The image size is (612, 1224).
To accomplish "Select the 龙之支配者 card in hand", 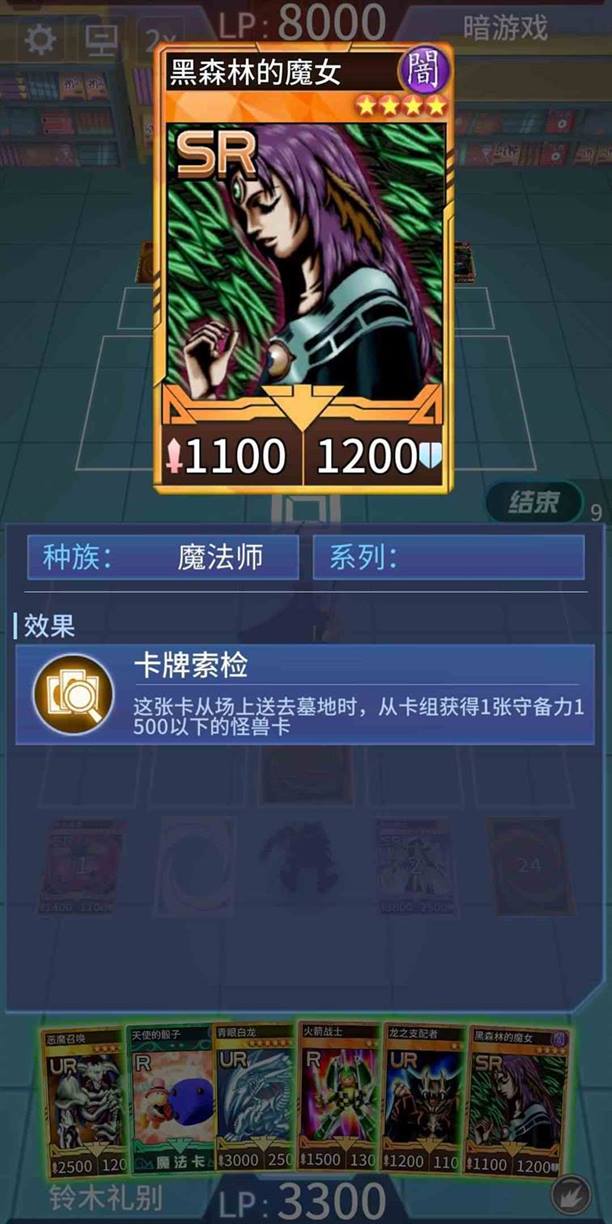I will [x=424, y=1099].
